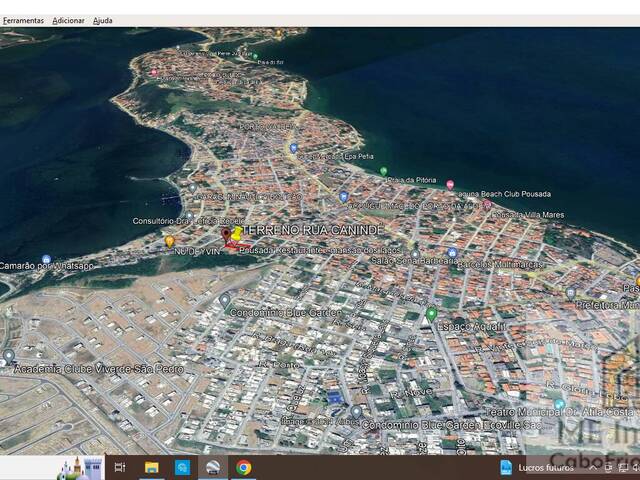Open the Praia da Pitória marker
Image resolution: width=640 pixels, height=480 pixels.
(x=383, y=171)
